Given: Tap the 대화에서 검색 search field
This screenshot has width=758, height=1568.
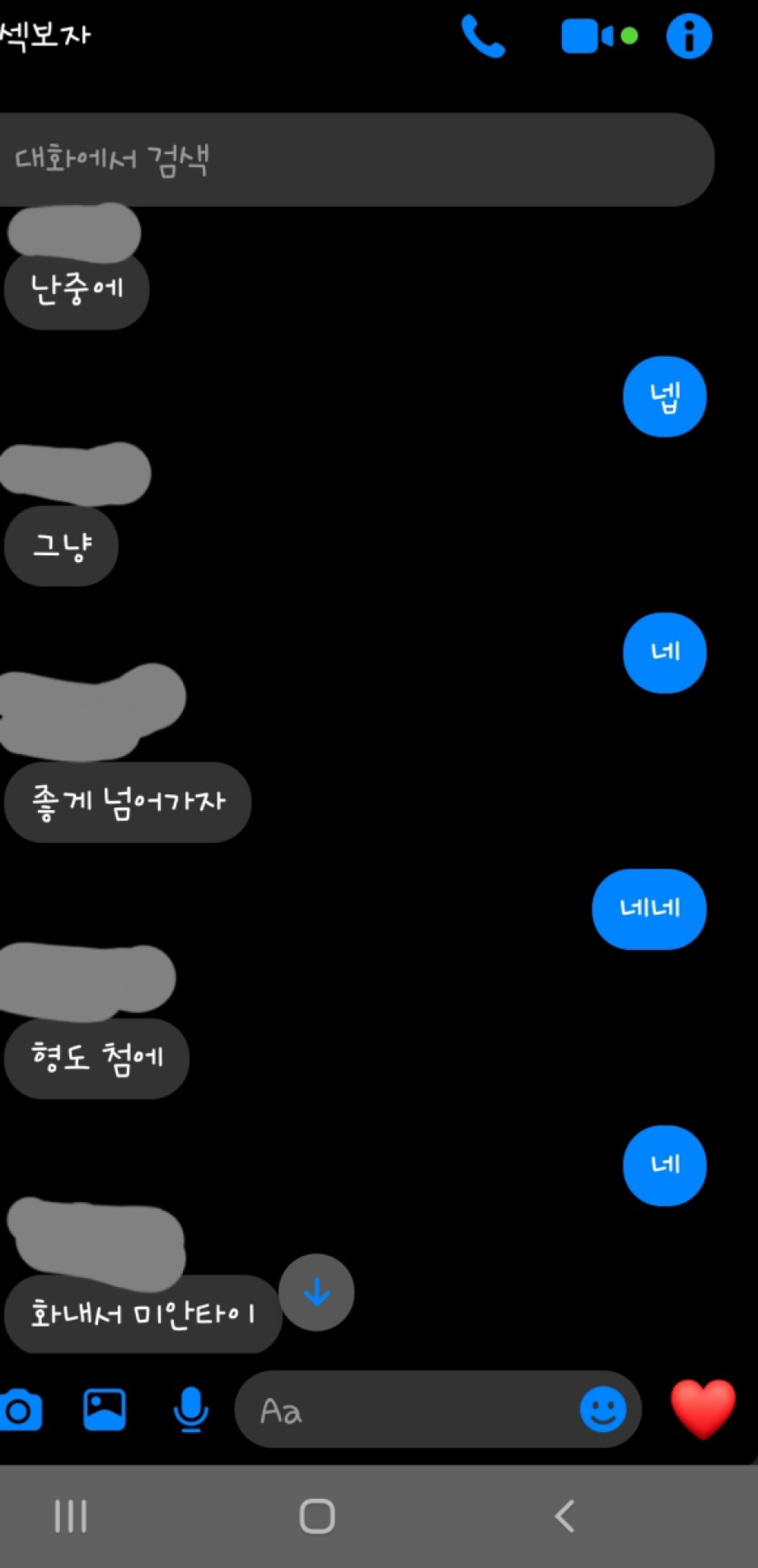Looking at the screenshot, I should click(x=356, y=159).
